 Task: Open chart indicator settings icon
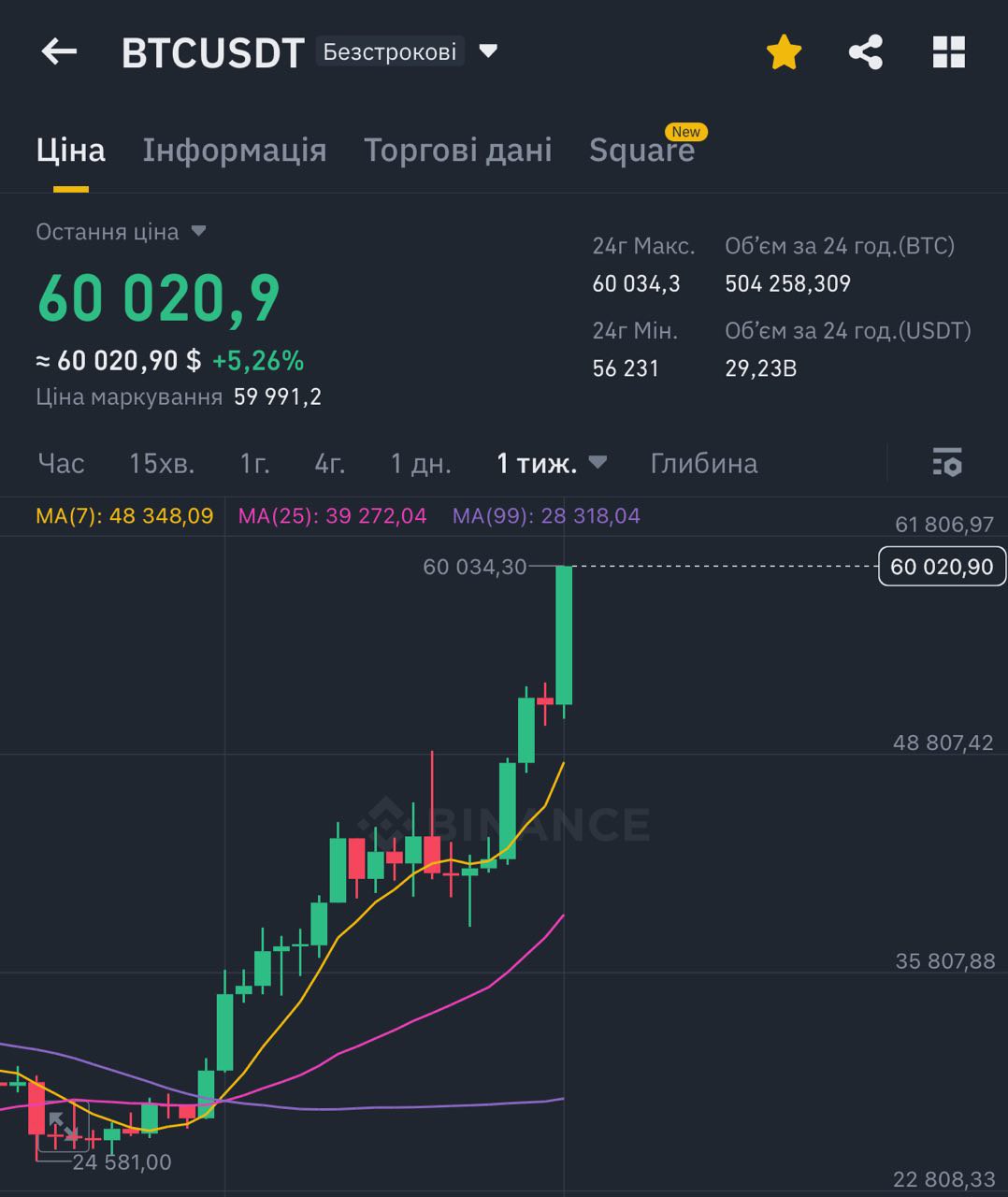[x=946, y=462]
